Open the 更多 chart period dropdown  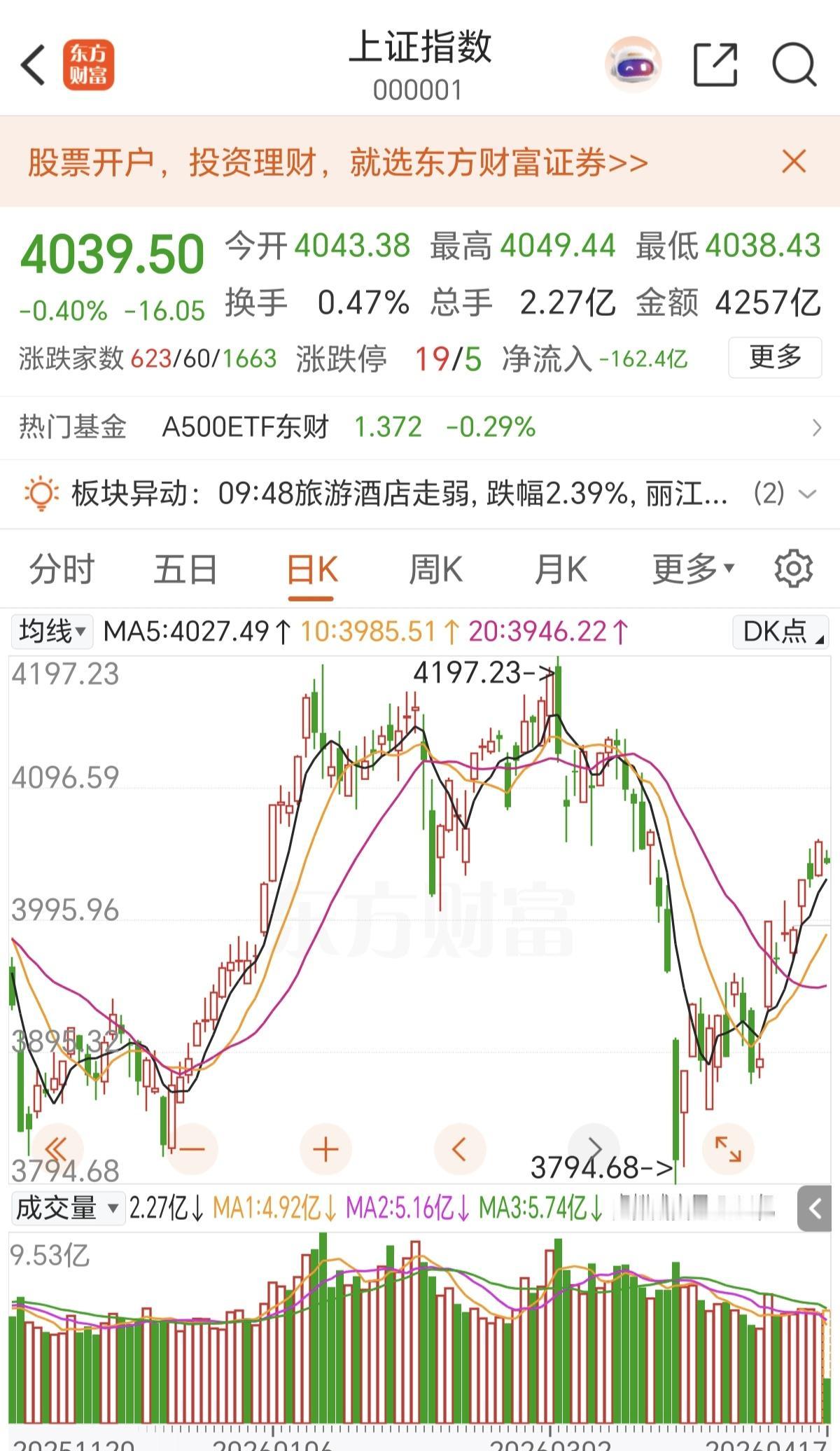[689, 569]
